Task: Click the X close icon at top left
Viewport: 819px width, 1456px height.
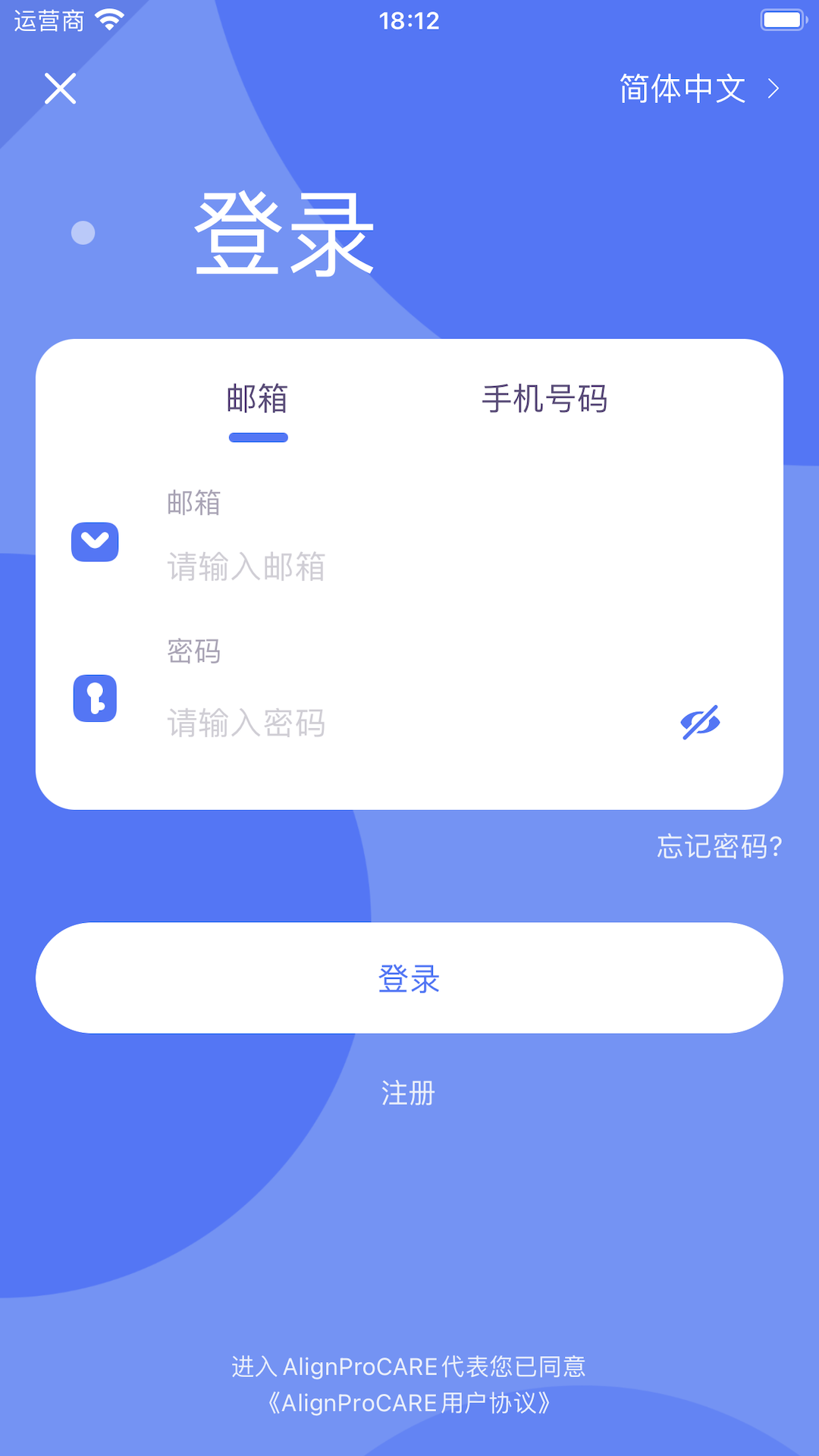Action: [x=61, y=89]
